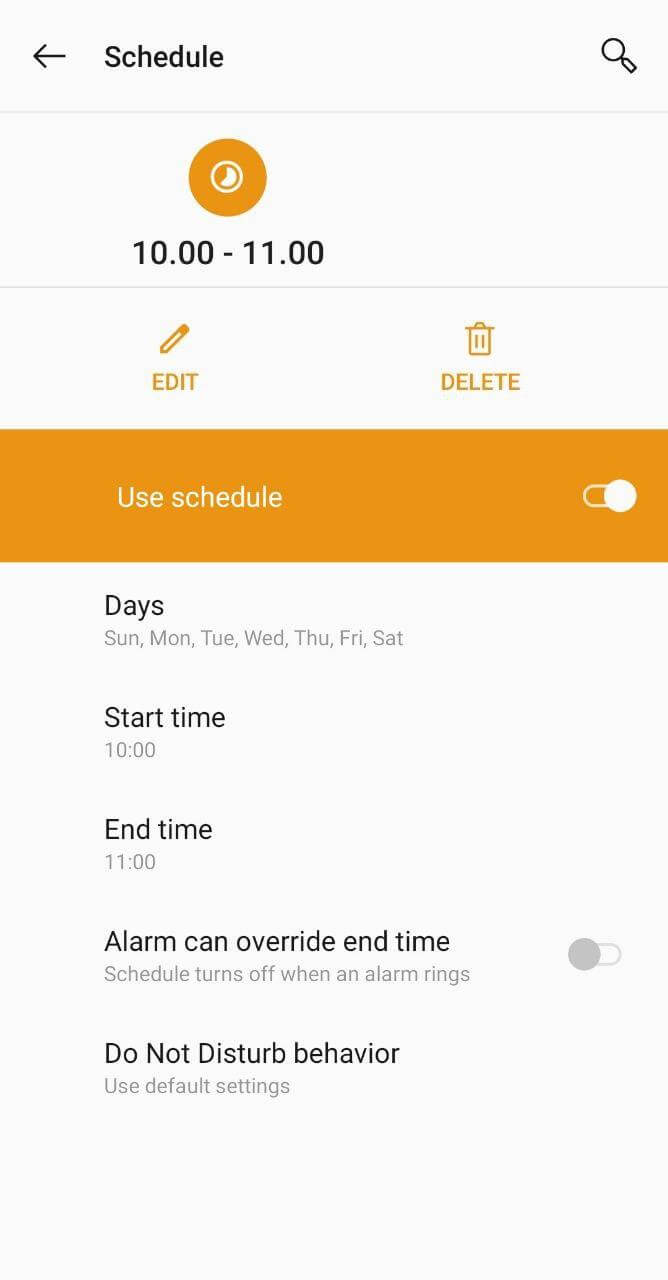This screenshot has height=1280, width=668.
Task: Go back using the arrow
Action: coord(49,56)
